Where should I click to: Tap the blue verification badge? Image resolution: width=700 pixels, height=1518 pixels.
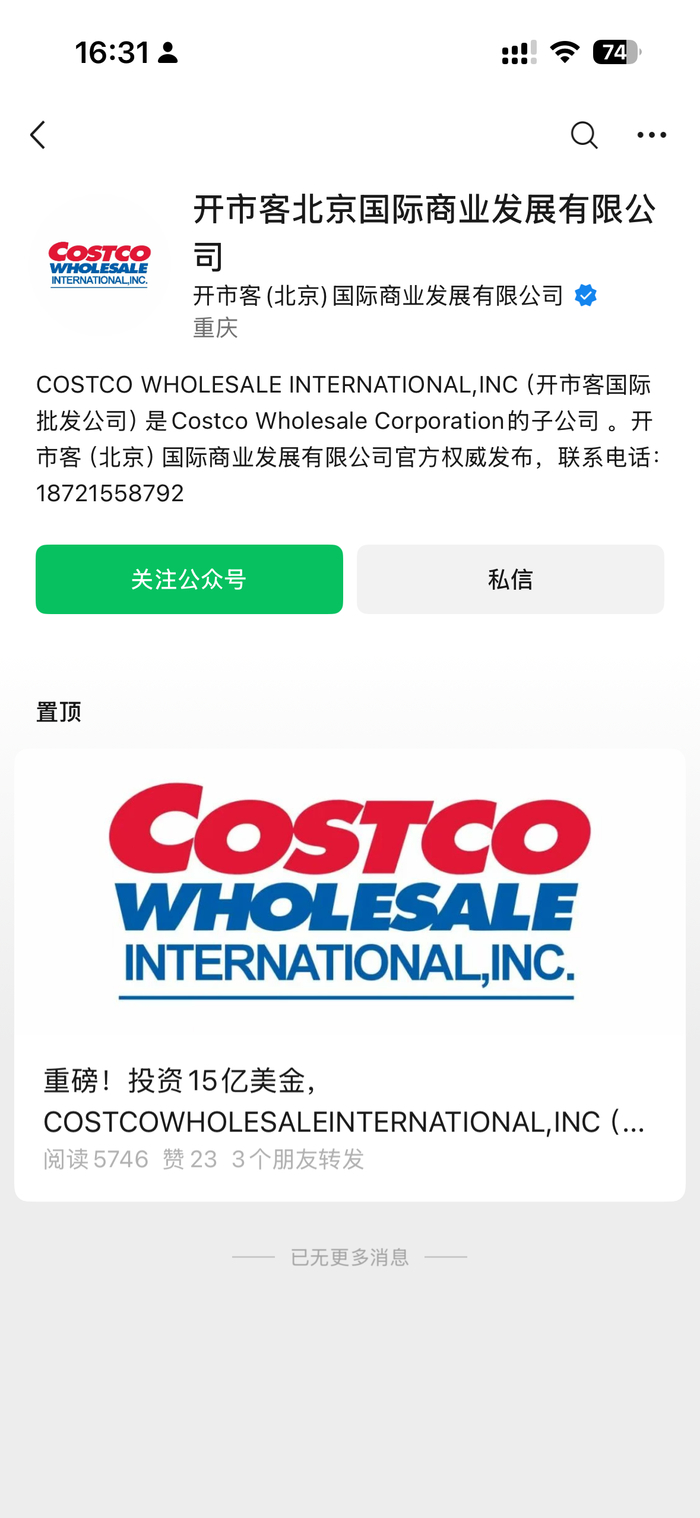click(x=586, y=296)
